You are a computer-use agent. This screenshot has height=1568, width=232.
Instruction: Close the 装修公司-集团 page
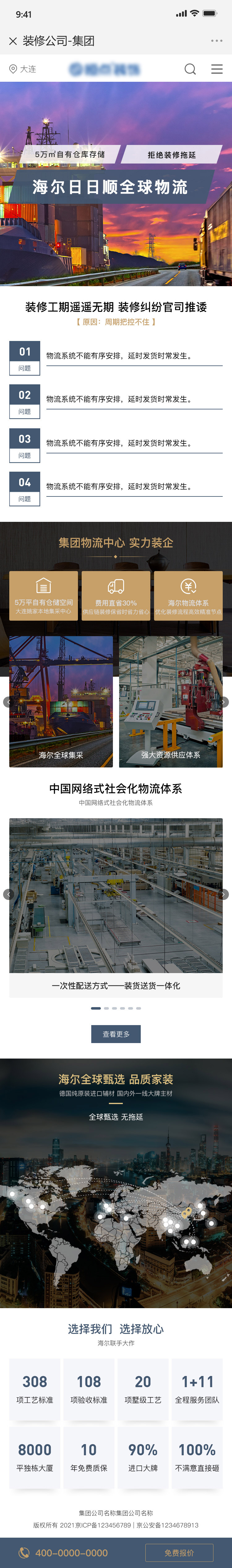click(x=13, y=41)
